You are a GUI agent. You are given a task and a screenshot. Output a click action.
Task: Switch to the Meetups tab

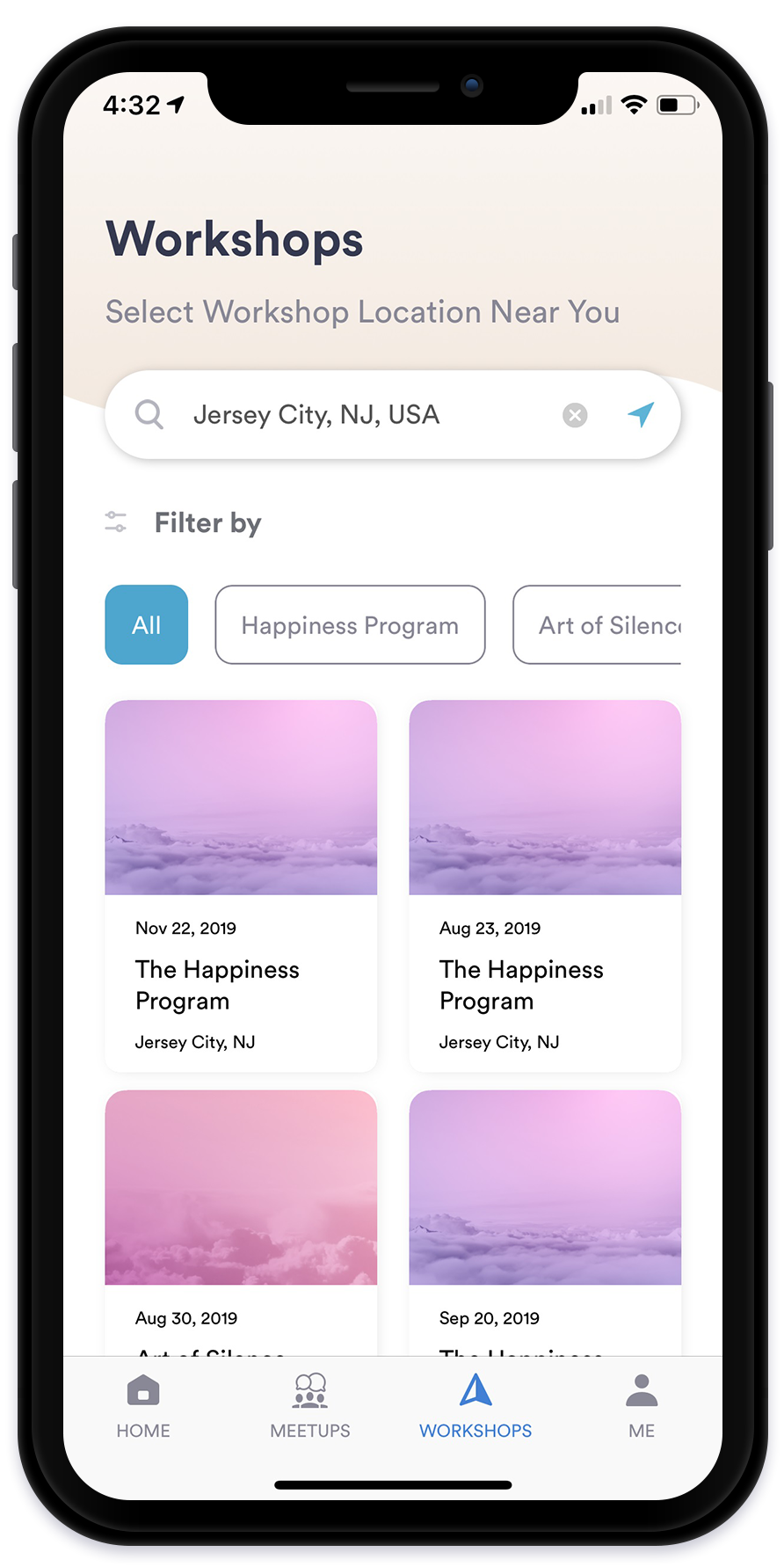310,1405
